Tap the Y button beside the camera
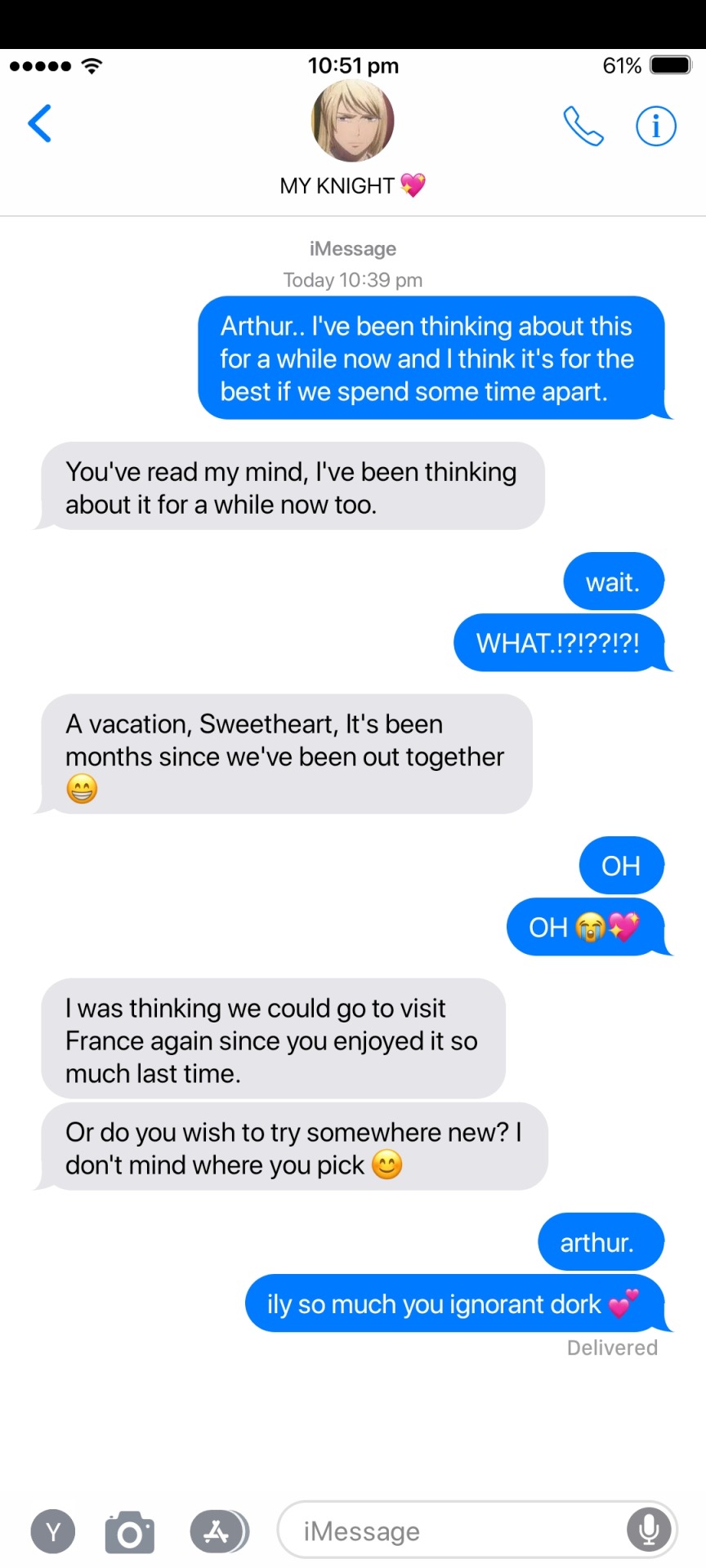Image resolution: width=706 pixels, height=1568 pixels. pyautogui.click(x=53, y=1531)
